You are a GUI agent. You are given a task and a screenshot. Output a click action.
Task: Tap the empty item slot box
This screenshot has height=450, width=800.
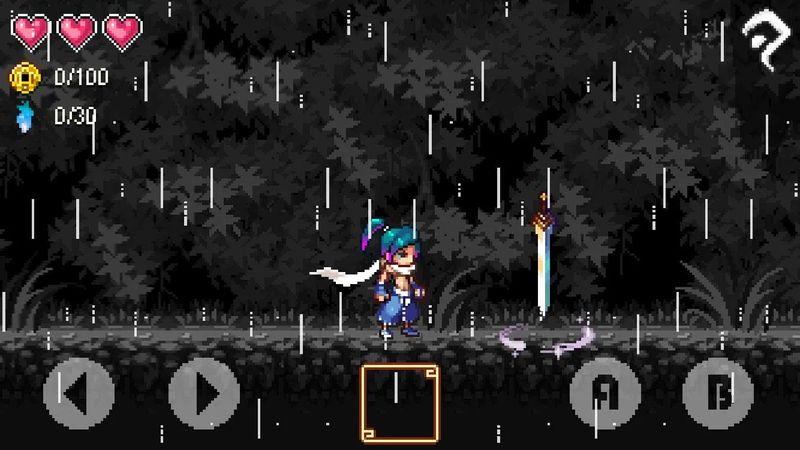point(399,400)
